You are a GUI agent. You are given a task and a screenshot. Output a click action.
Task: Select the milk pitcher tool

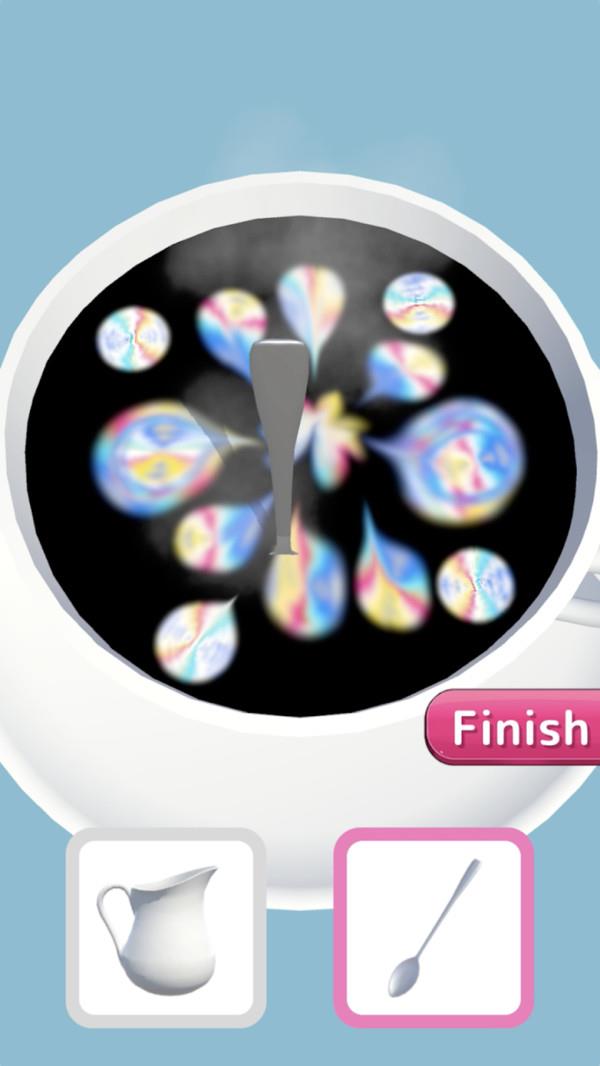pos(166,927)
